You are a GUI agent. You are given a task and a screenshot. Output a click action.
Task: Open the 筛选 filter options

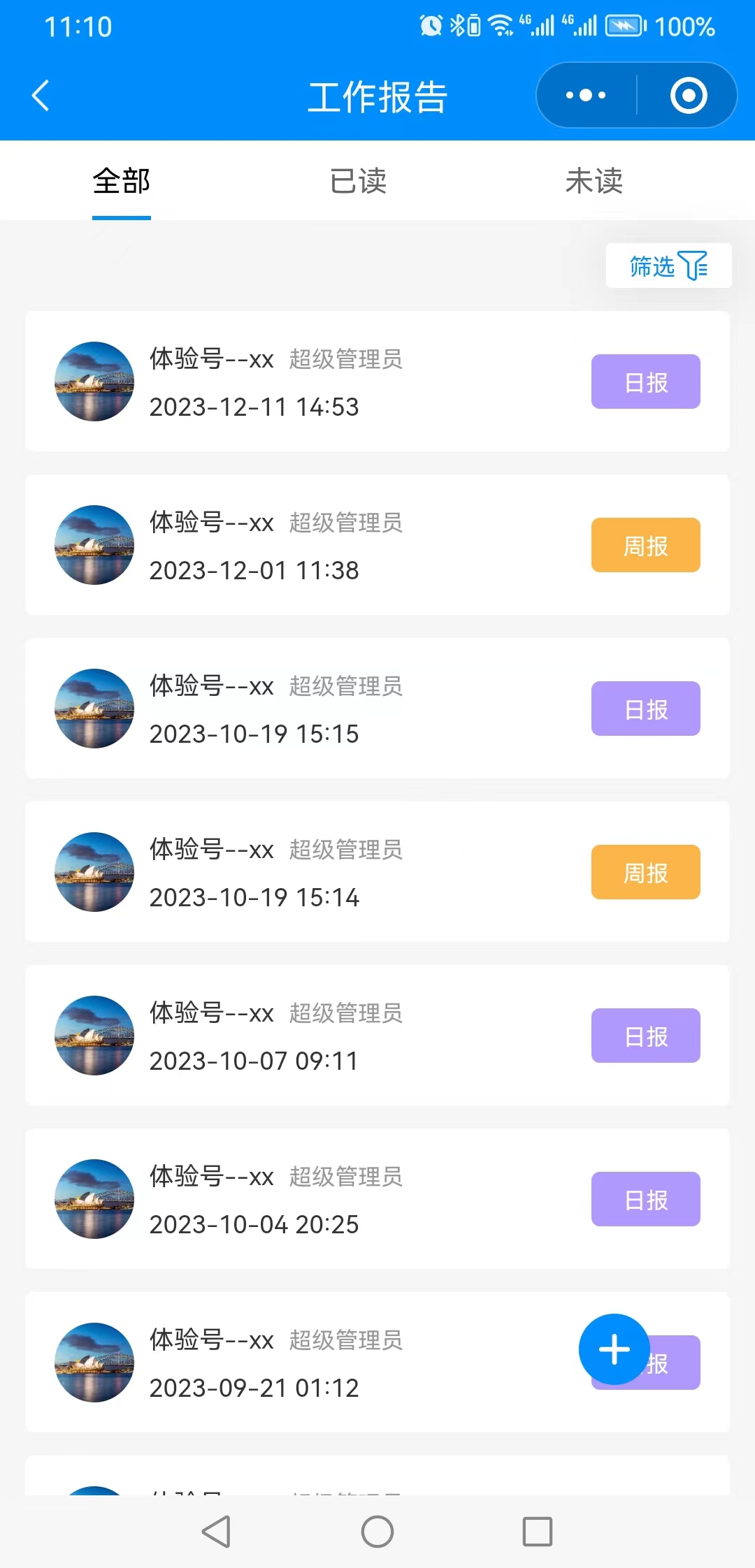[668, 266]
